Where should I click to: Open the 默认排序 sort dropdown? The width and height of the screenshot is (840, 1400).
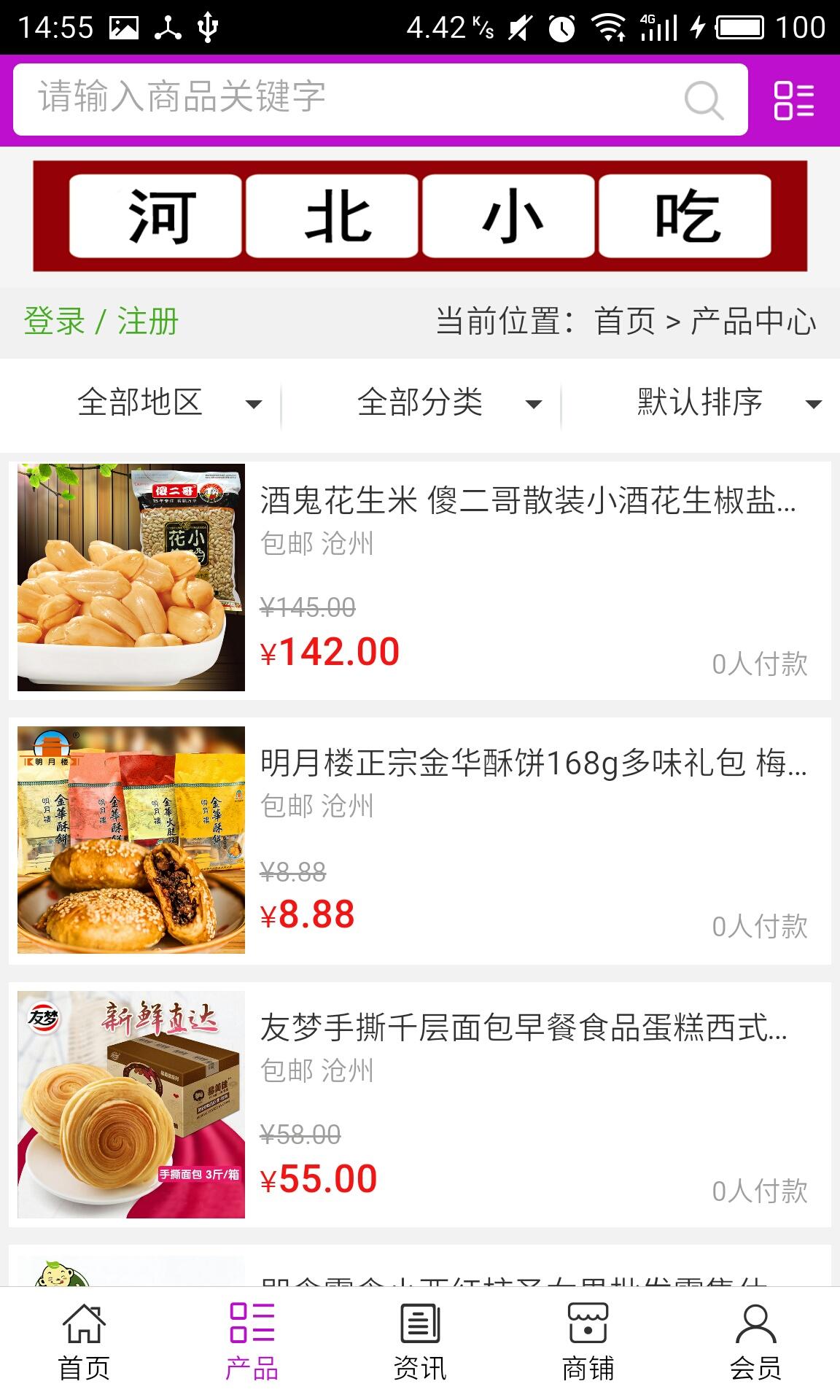tap(728, 402)
